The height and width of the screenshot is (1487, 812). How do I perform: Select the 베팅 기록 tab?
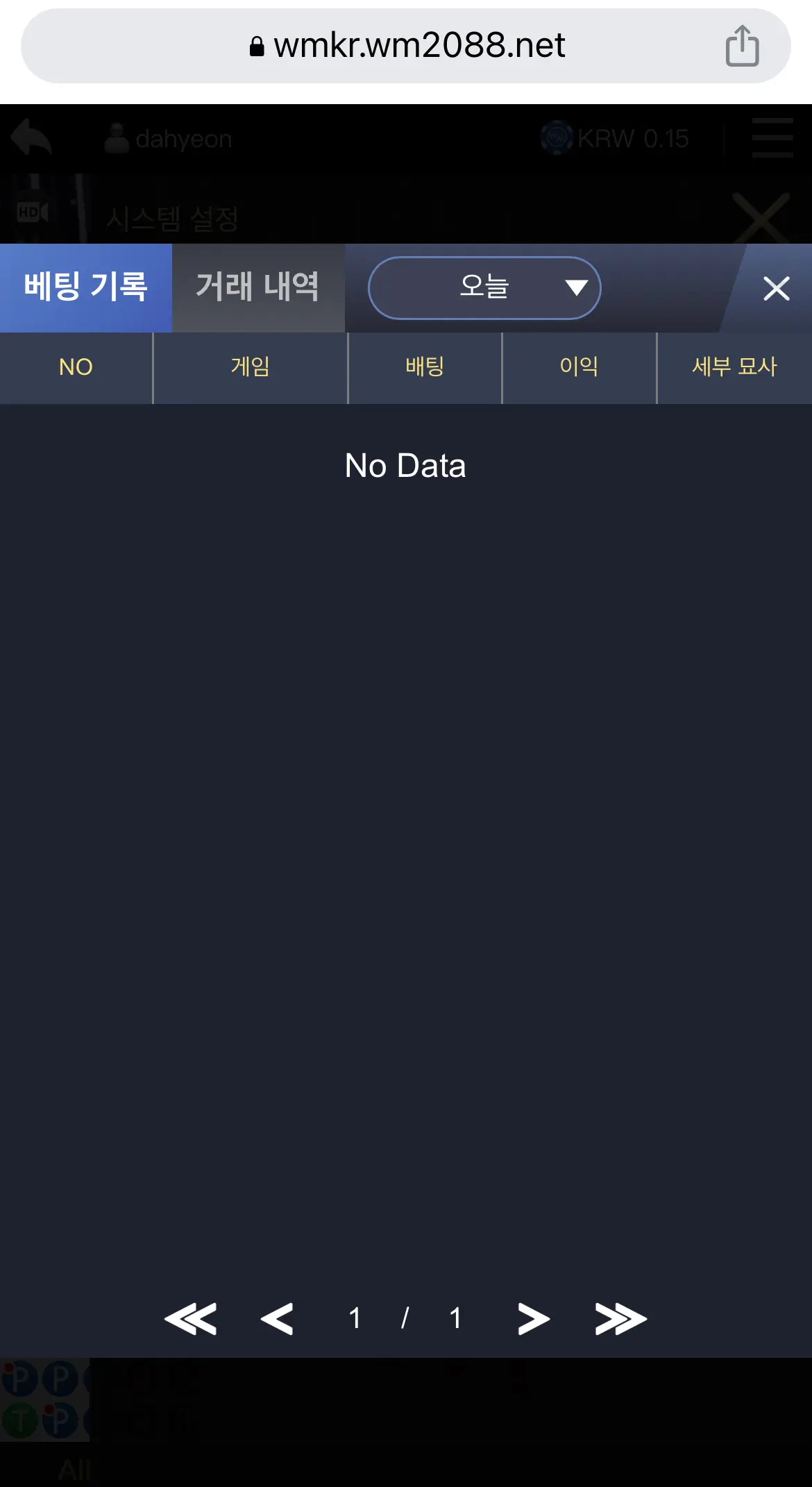click(x=86, y=287)
